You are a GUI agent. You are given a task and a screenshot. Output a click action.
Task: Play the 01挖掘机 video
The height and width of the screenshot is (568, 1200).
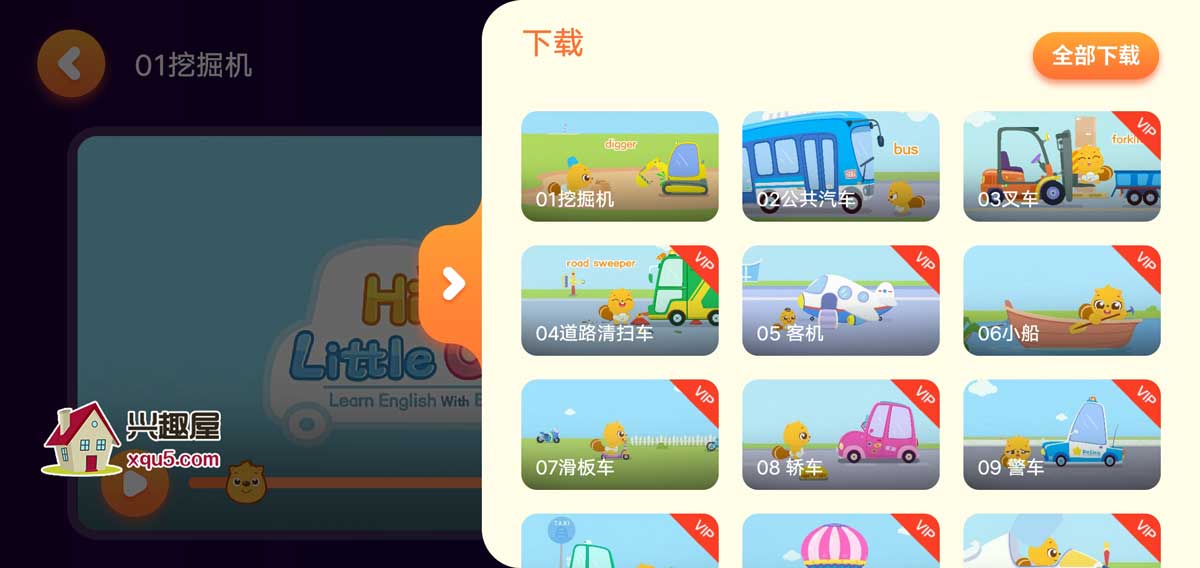[x=135, y=484]
